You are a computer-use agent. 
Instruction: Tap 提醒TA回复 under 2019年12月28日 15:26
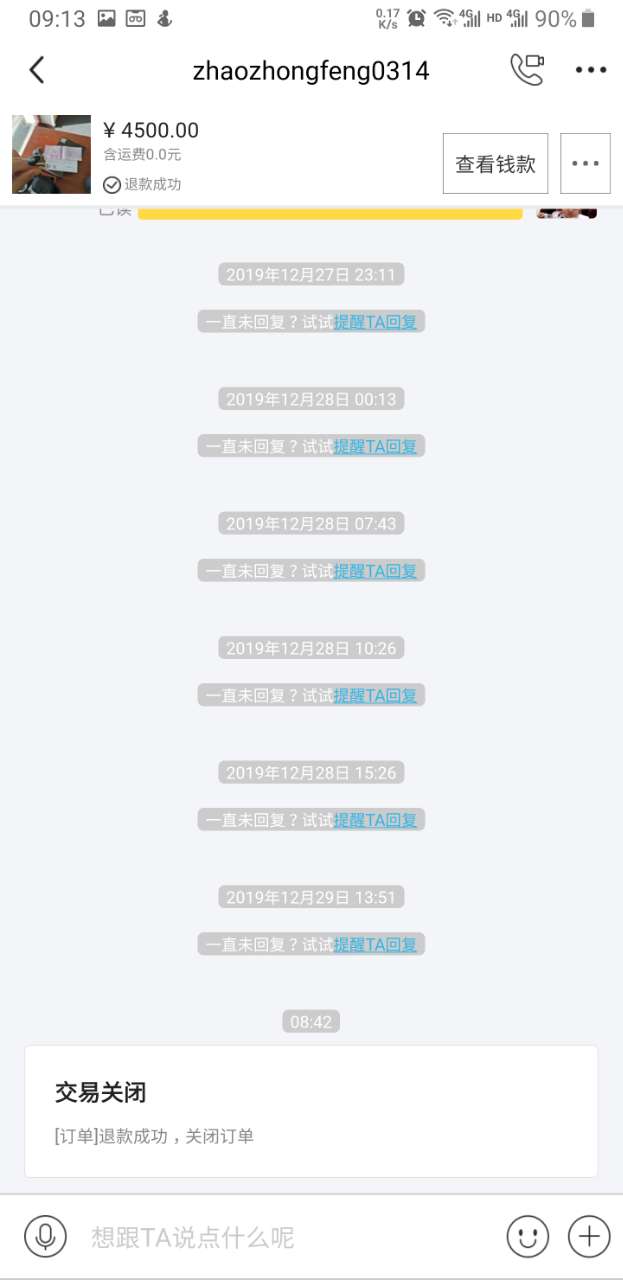click(x=375, y=820)
